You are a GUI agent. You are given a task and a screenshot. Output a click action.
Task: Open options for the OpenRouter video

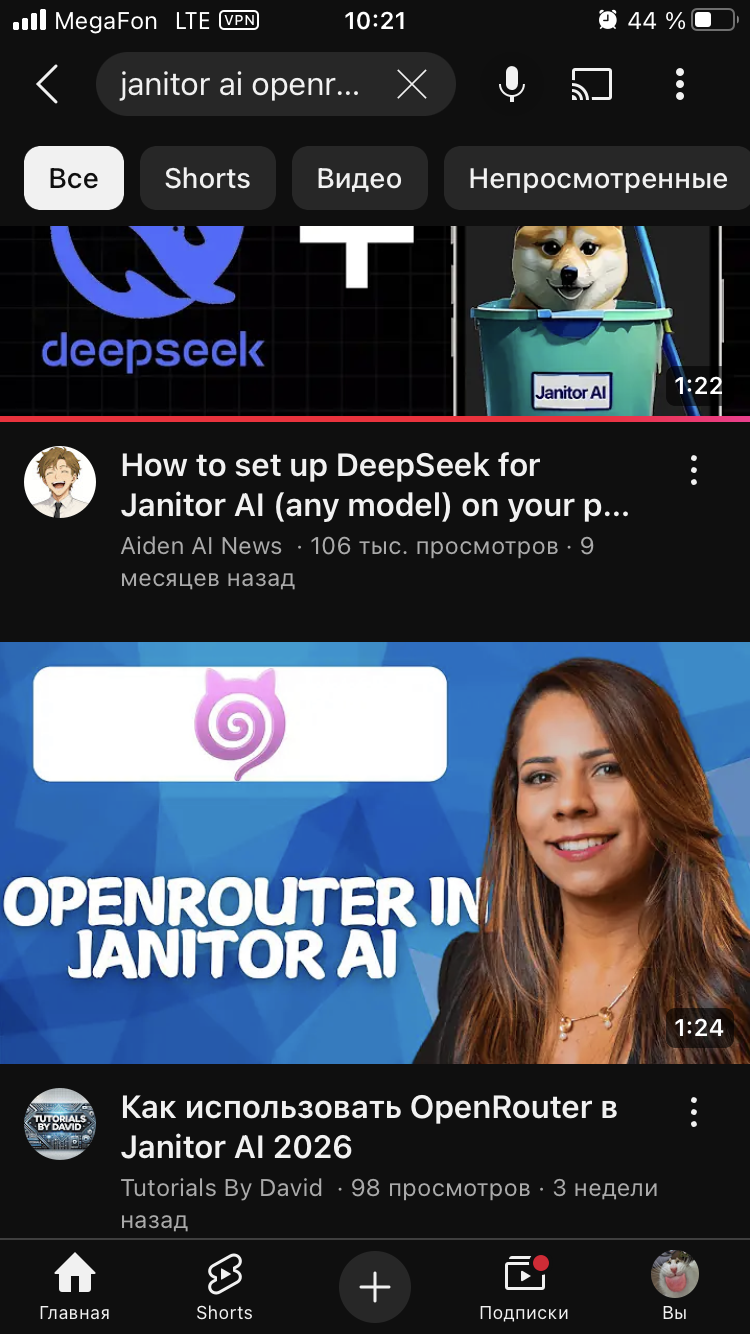pyautogui.click(x=693, y=1112)
